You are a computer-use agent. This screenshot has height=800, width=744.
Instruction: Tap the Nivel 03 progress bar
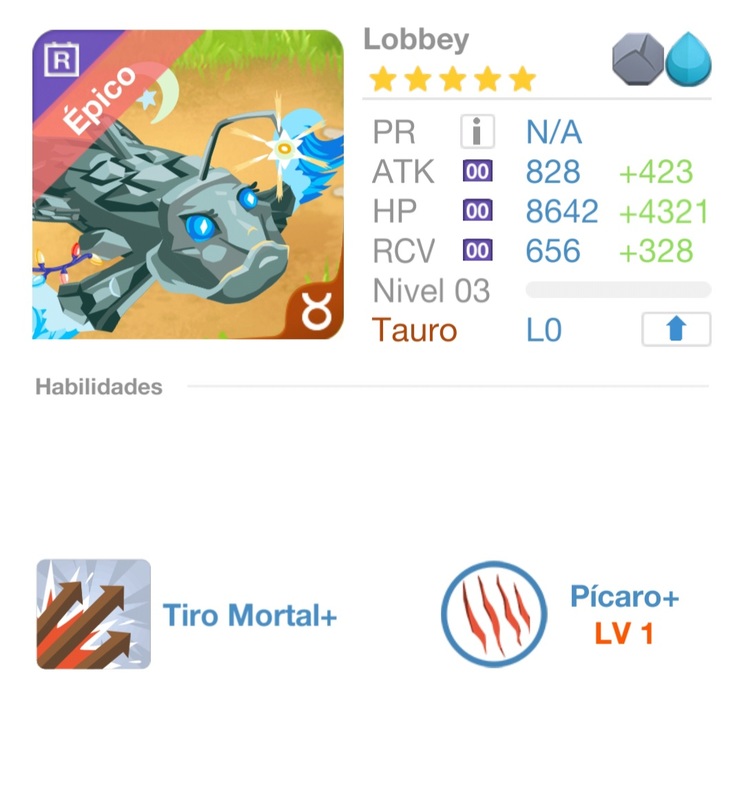click(617, 289)
